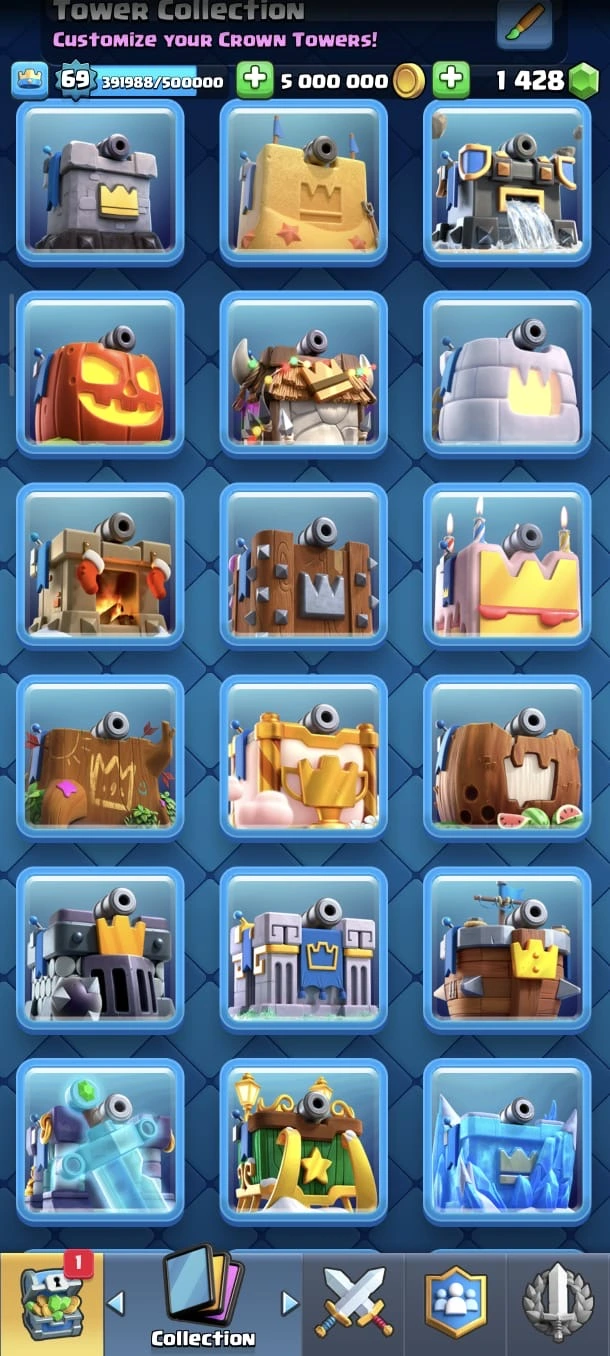The width and height of the screenshot is (610, 1356).
Task: Pick the igloo tower skin
Action: click(x=507, y=374)
